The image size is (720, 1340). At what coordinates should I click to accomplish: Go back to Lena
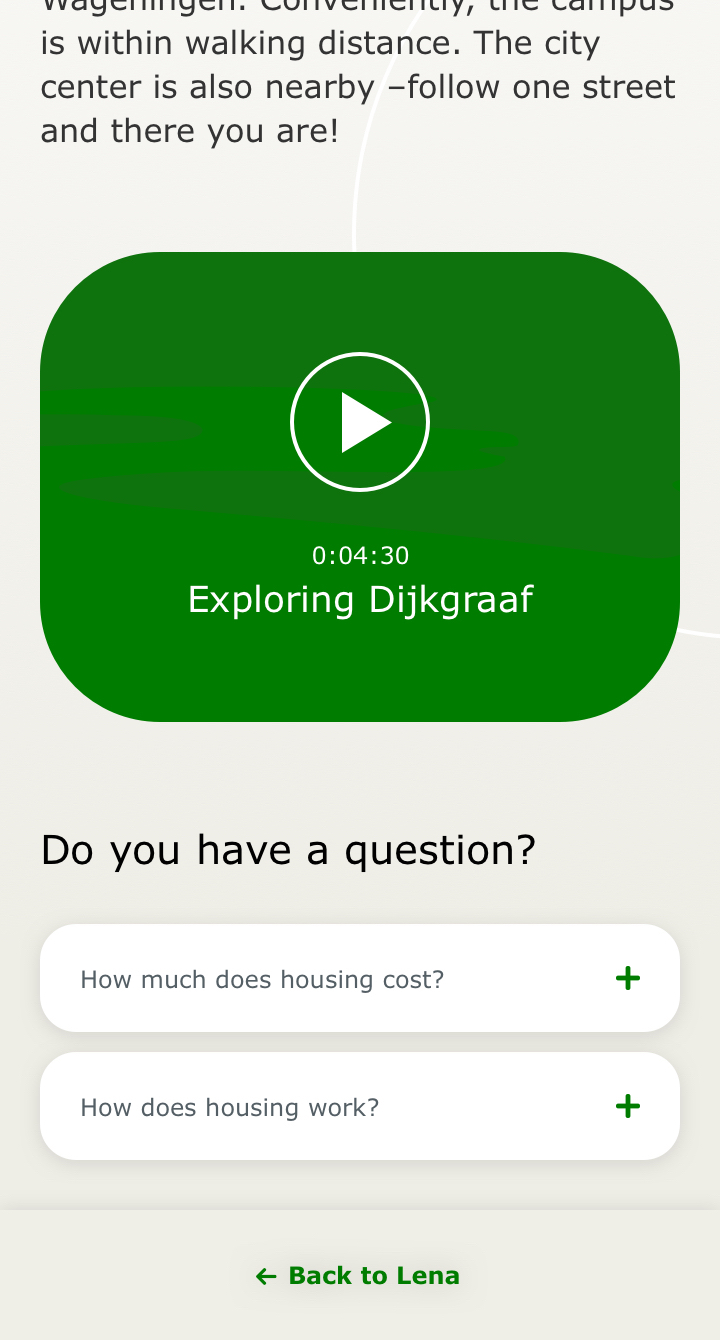tap(358, 1276)
